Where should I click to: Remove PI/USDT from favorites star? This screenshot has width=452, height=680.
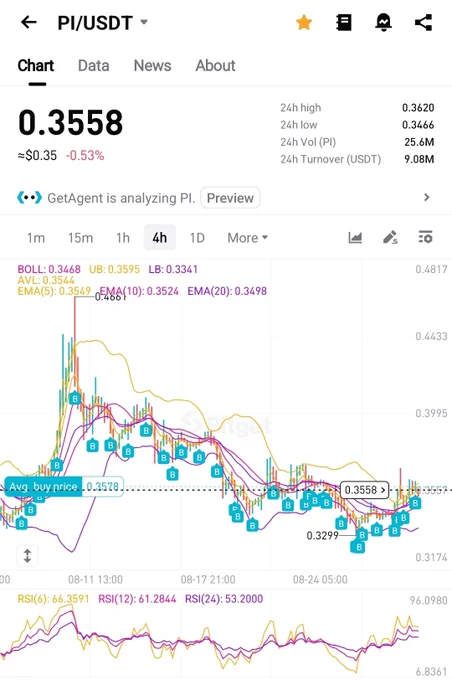point(304,23)
